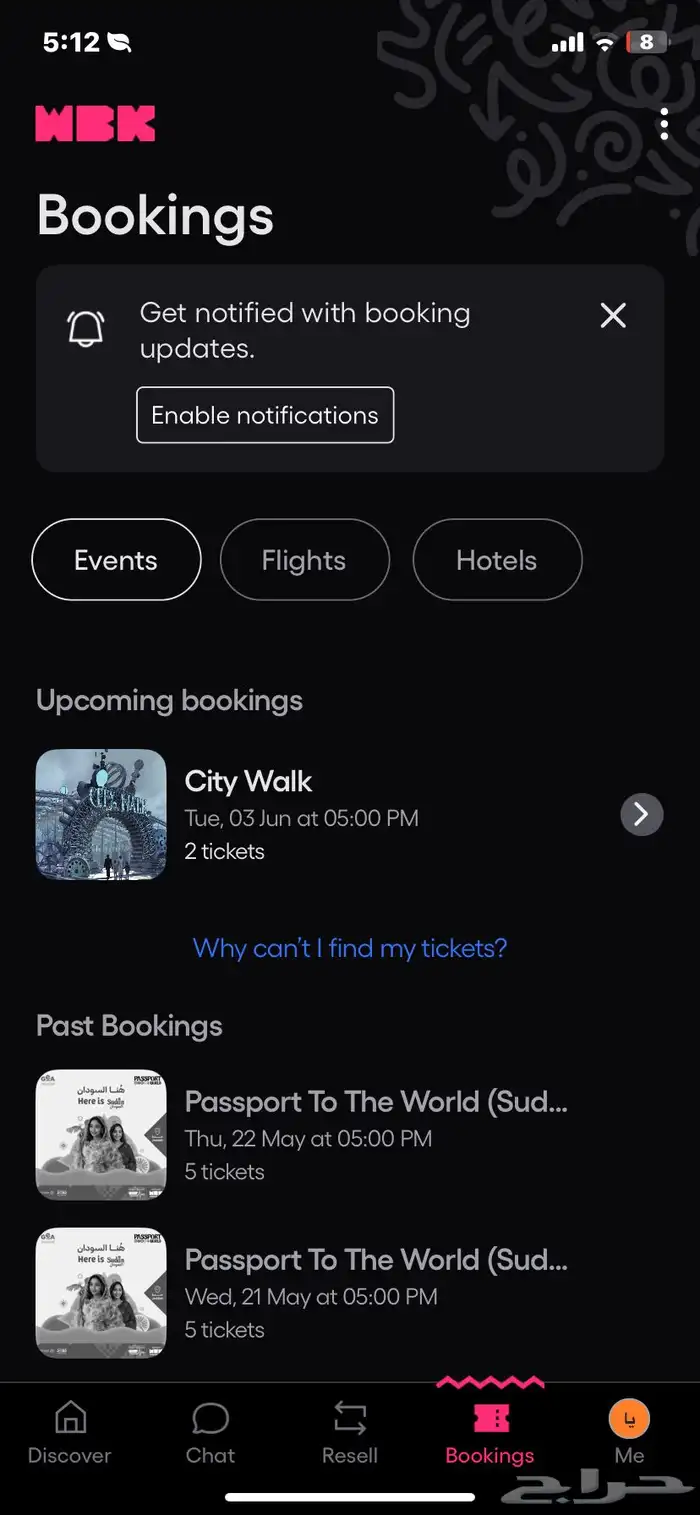Dismiss the booking updates notification banner
The width and height of the screenshot is (700, 1515).
coord(613,316)
